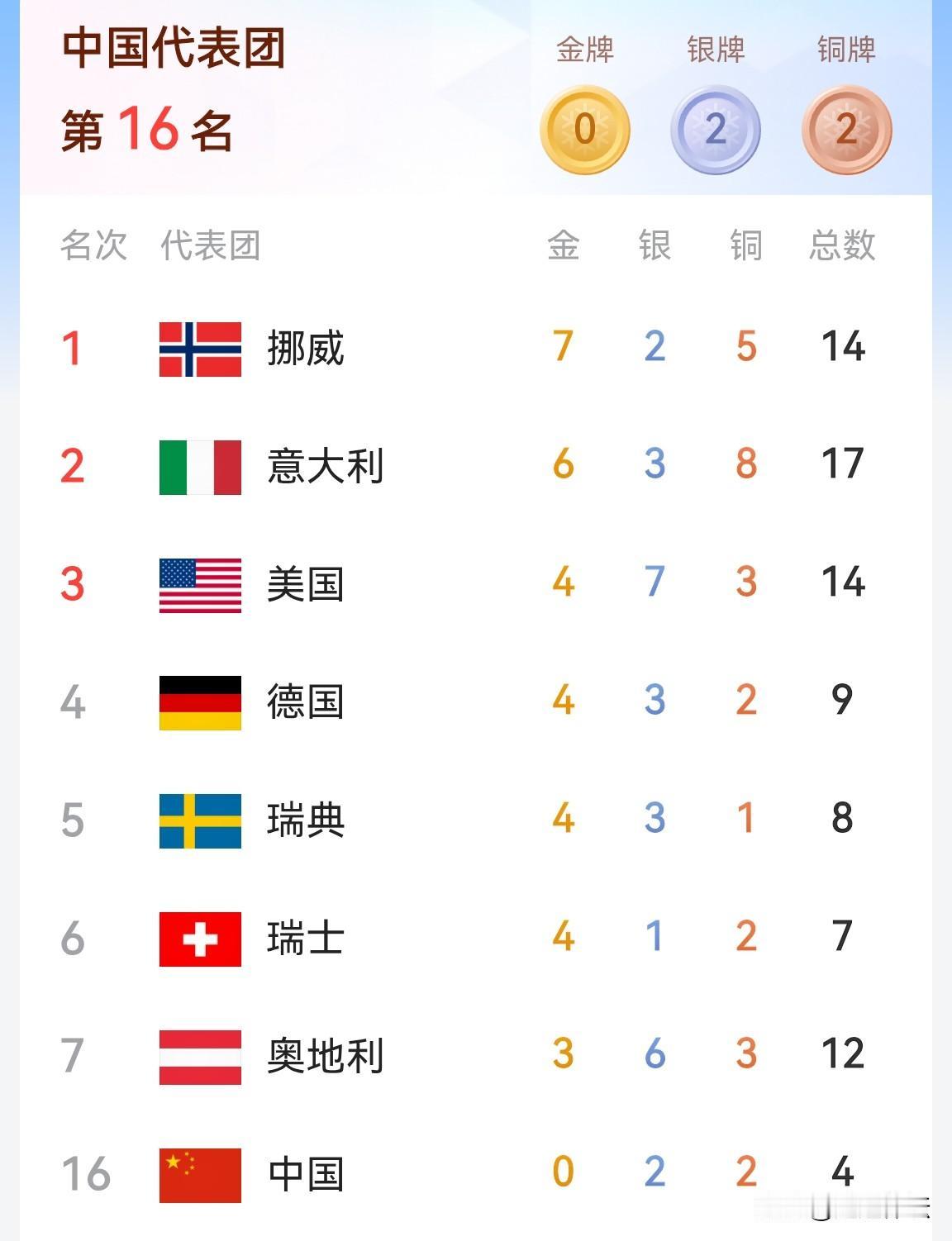Click the silver medal (银牌) icon
Screen dimensions: 952x1241
(x=716, y=129)
